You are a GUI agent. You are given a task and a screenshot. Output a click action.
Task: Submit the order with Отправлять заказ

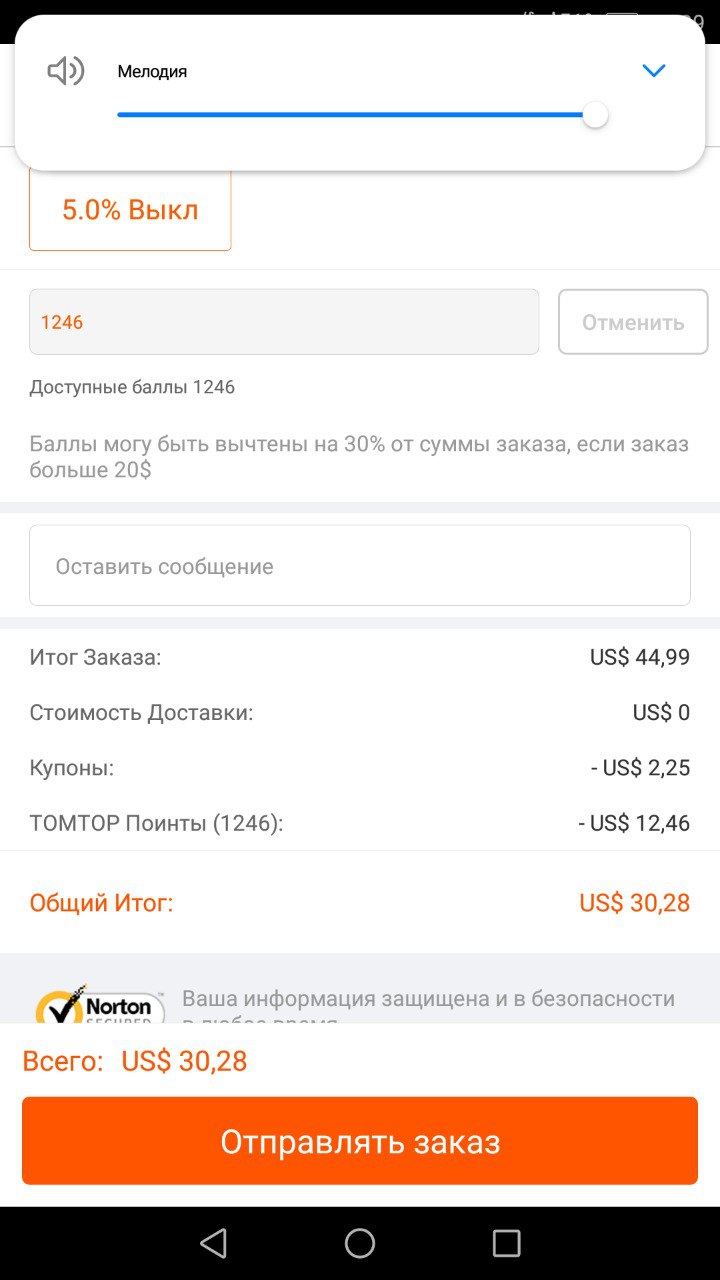(360, 1141)
